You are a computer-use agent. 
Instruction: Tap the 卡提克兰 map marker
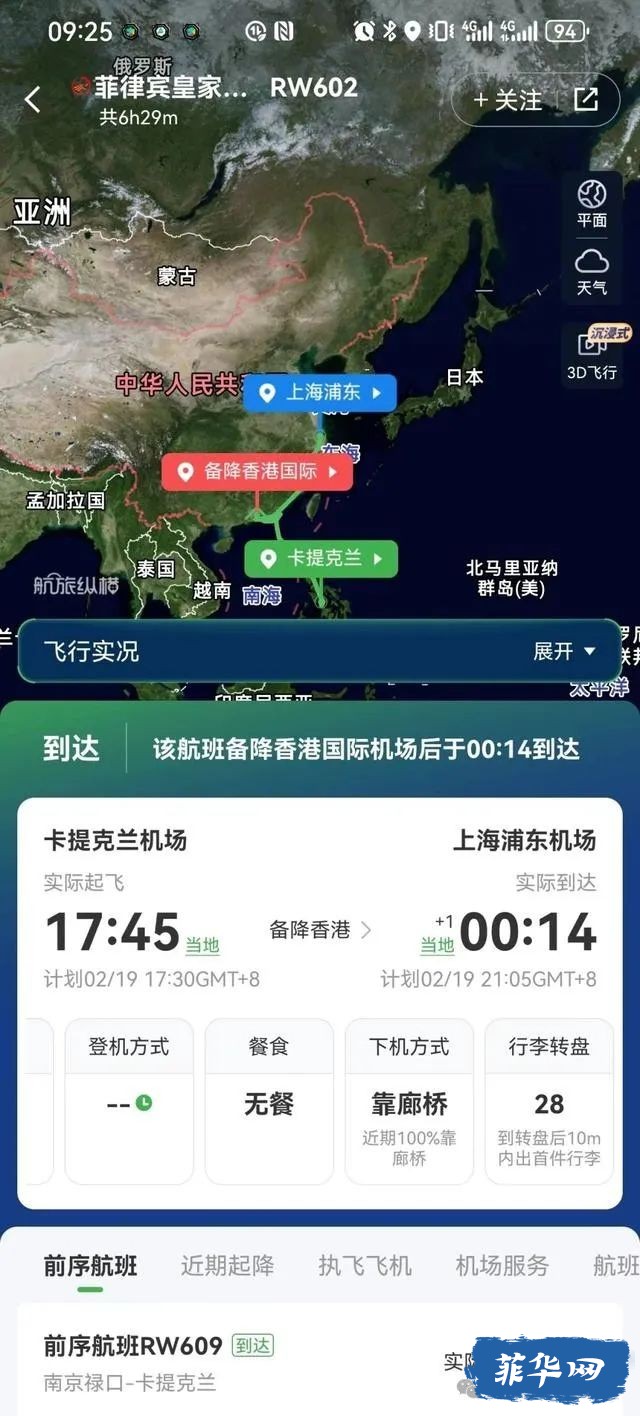point(321,558)
